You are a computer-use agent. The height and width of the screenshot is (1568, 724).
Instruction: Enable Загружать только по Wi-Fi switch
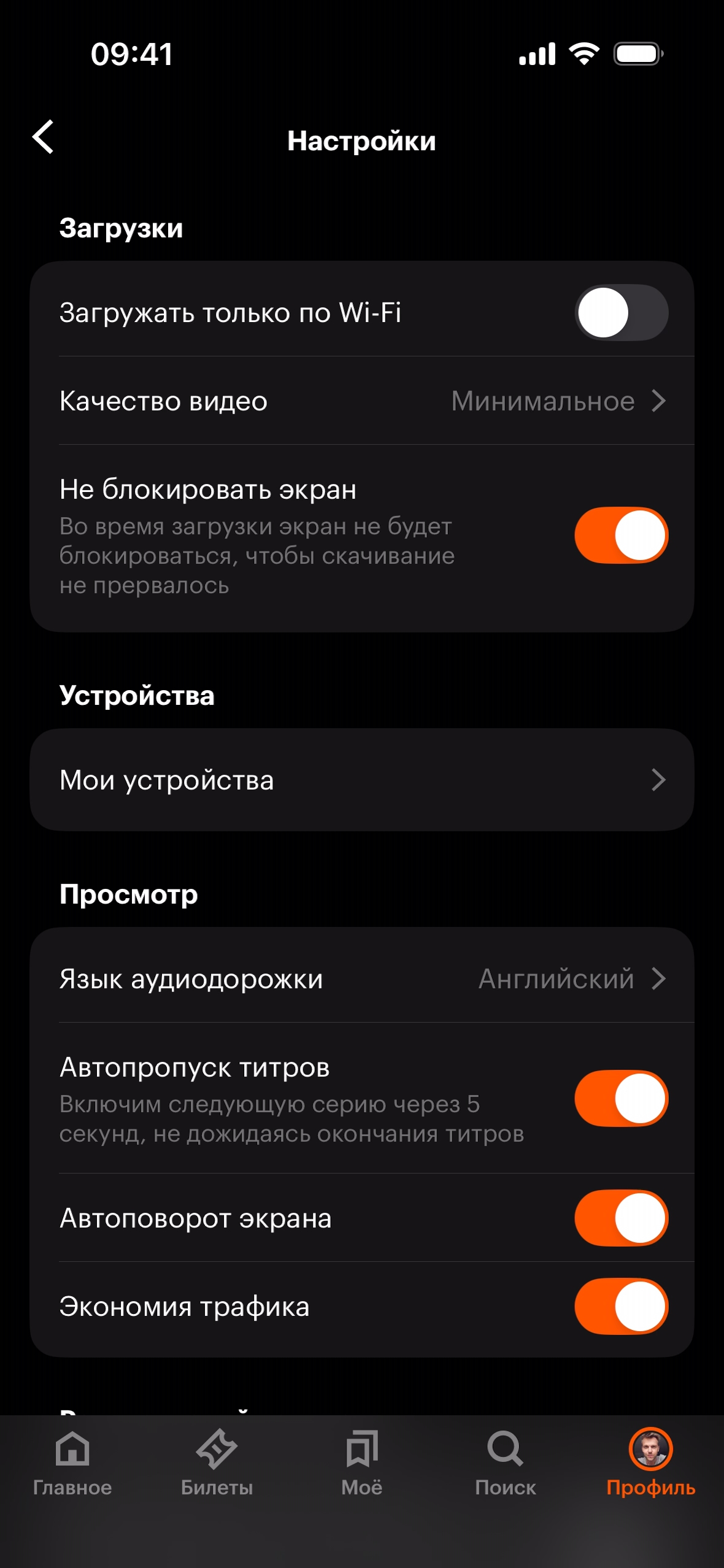click(621, 312)
